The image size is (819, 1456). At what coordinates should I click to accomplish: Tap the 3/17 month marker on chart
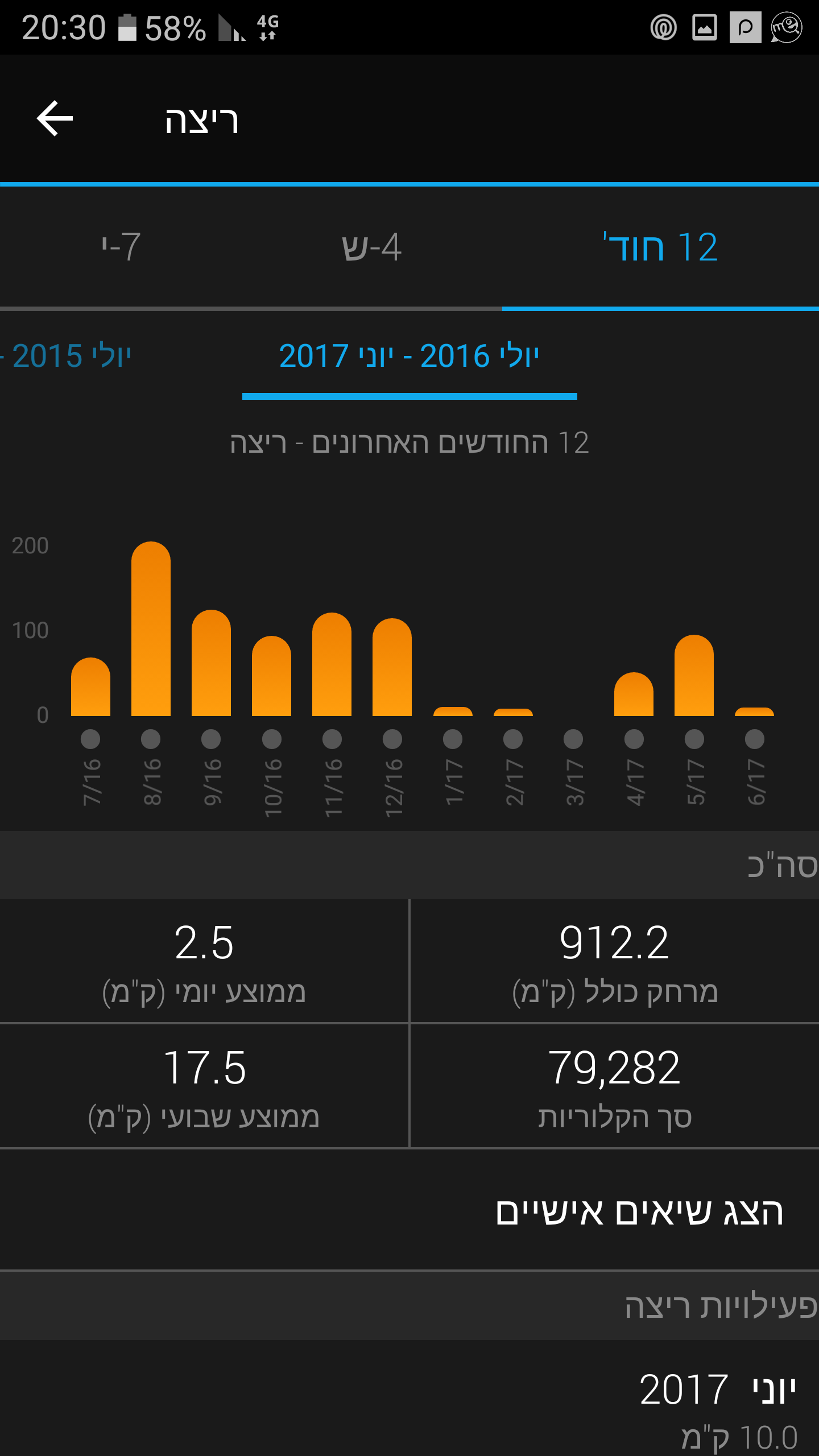573,739
